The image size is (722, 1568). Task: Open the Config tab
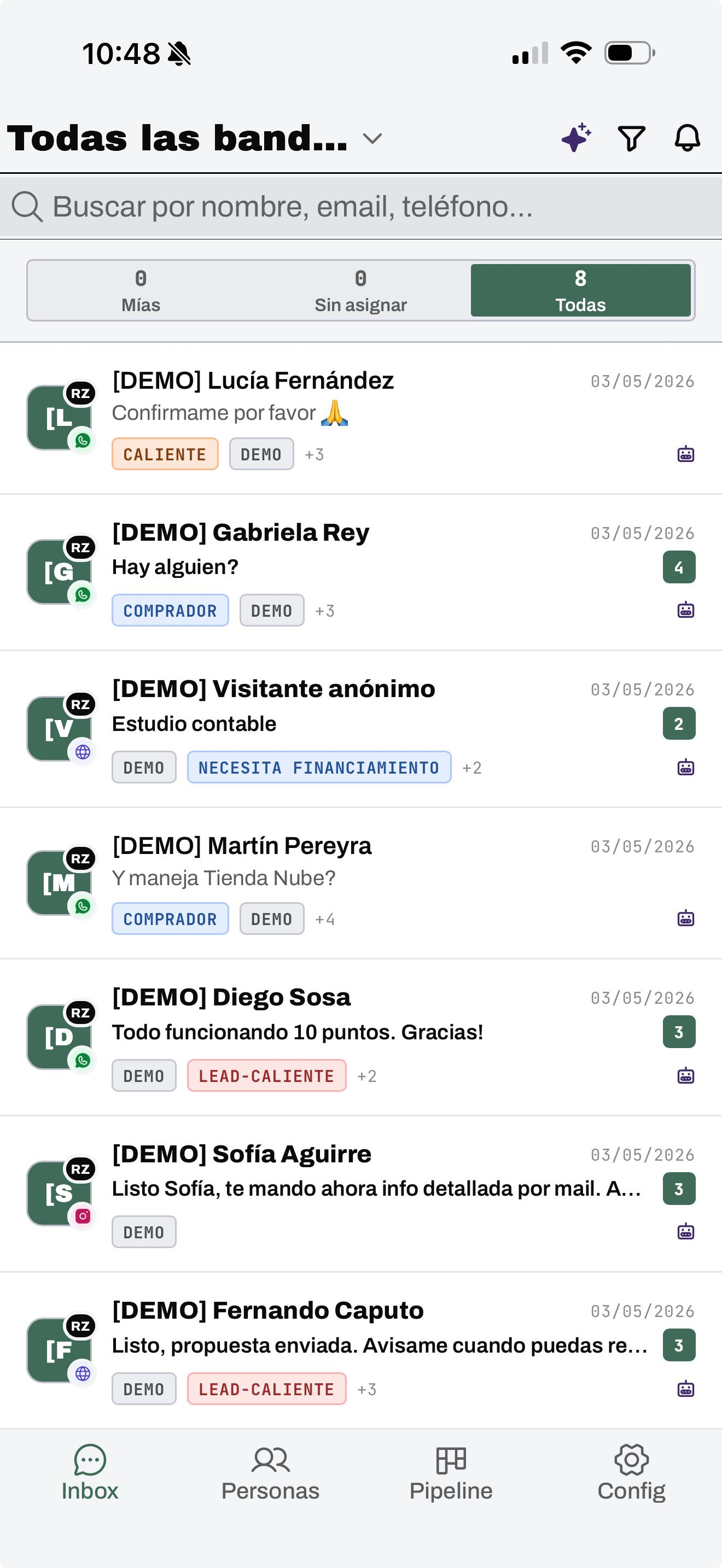click(x=631, y=1473)
